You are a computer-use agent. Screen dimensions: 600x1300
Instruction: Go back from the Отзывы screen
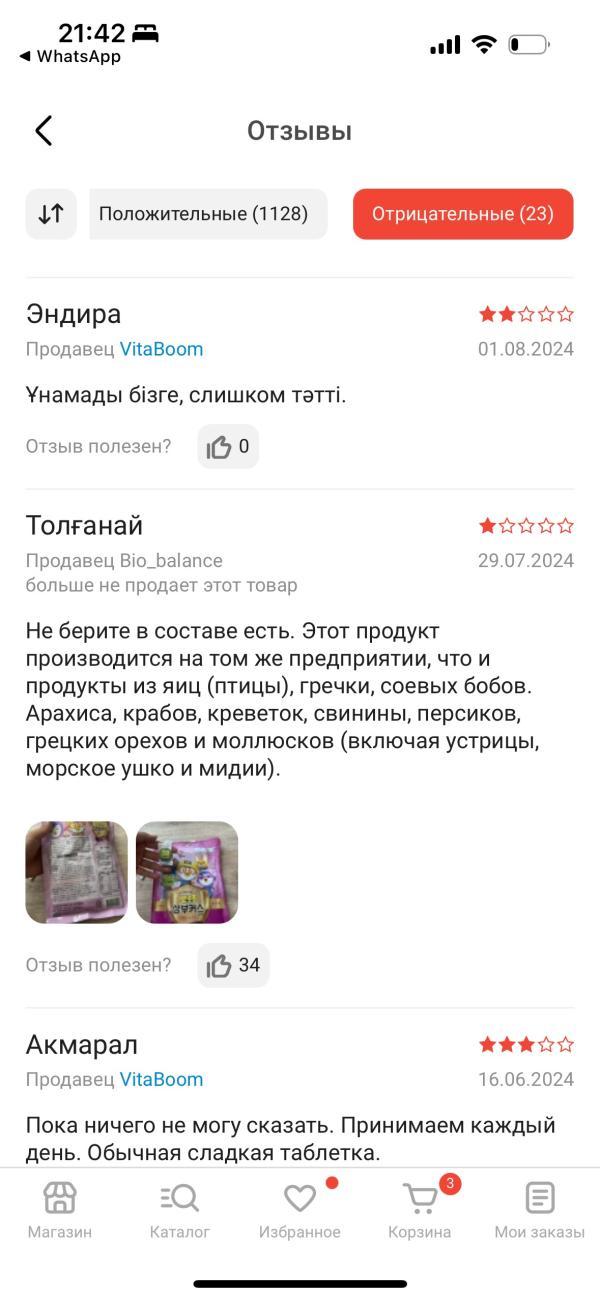point(43,131)
